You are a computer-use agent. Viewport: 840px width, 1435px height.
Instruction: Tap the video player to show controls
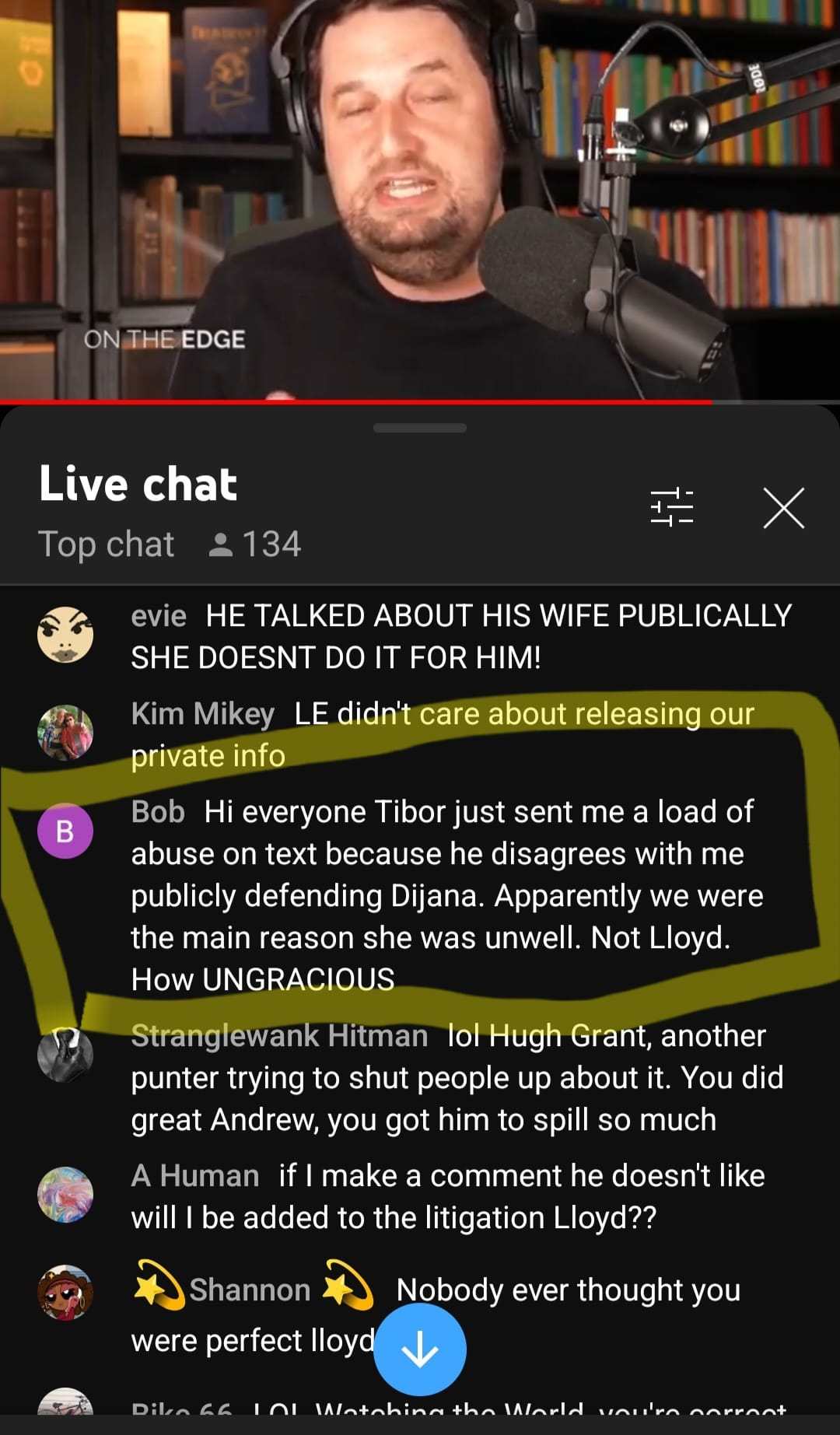420,199
